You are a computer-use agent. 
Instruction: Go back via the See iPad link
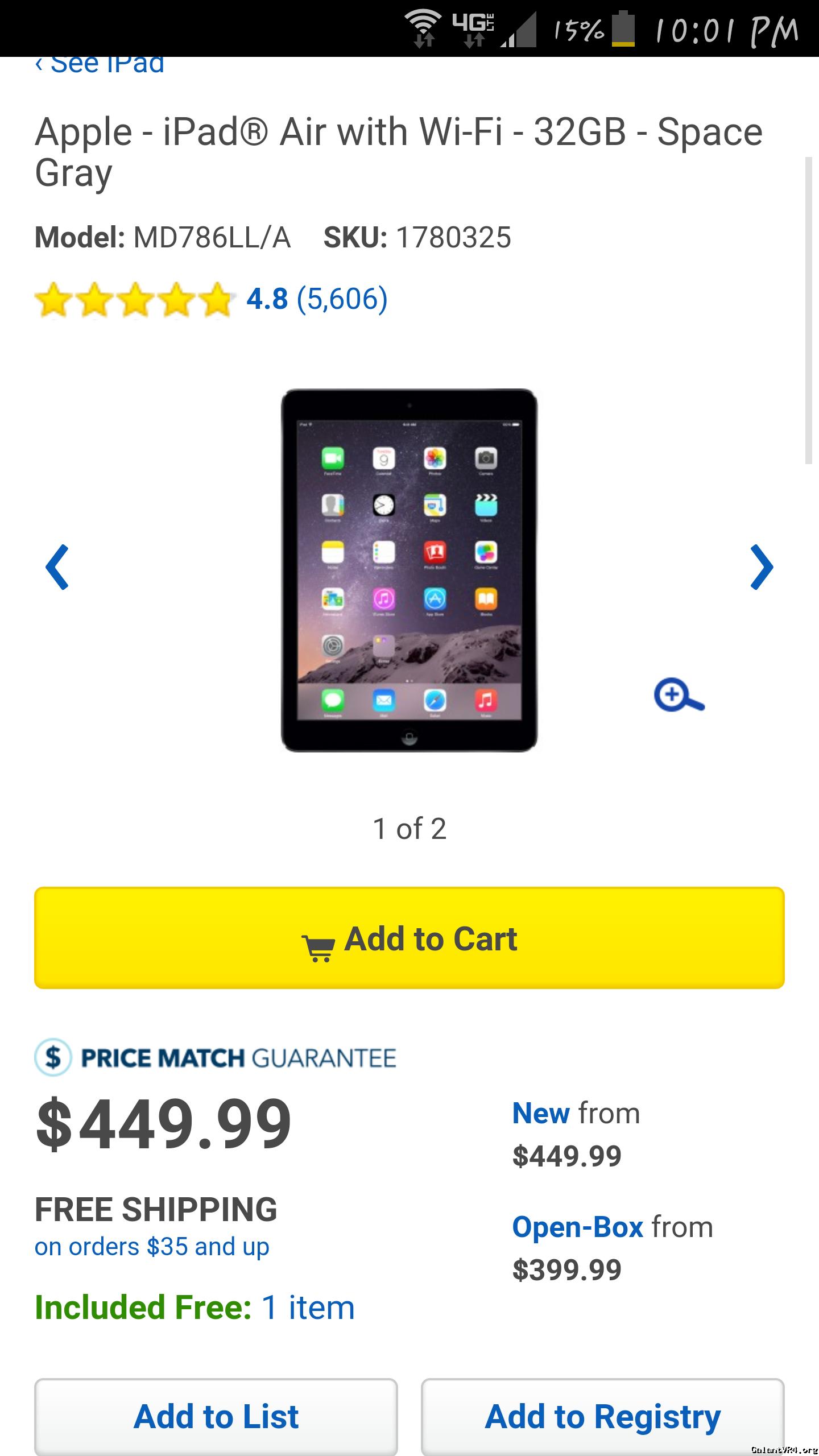[x=100, y=65]
